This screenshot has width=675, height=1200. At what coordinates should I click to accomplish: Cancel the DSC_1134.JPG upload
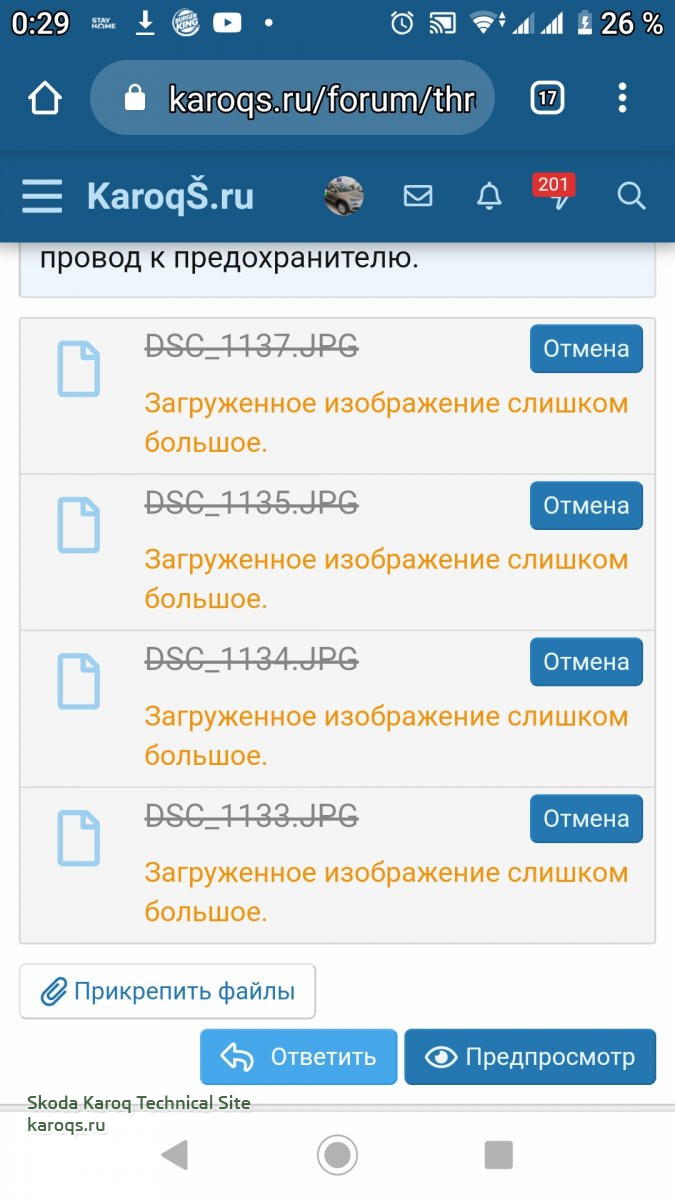[x=586, y=662]
